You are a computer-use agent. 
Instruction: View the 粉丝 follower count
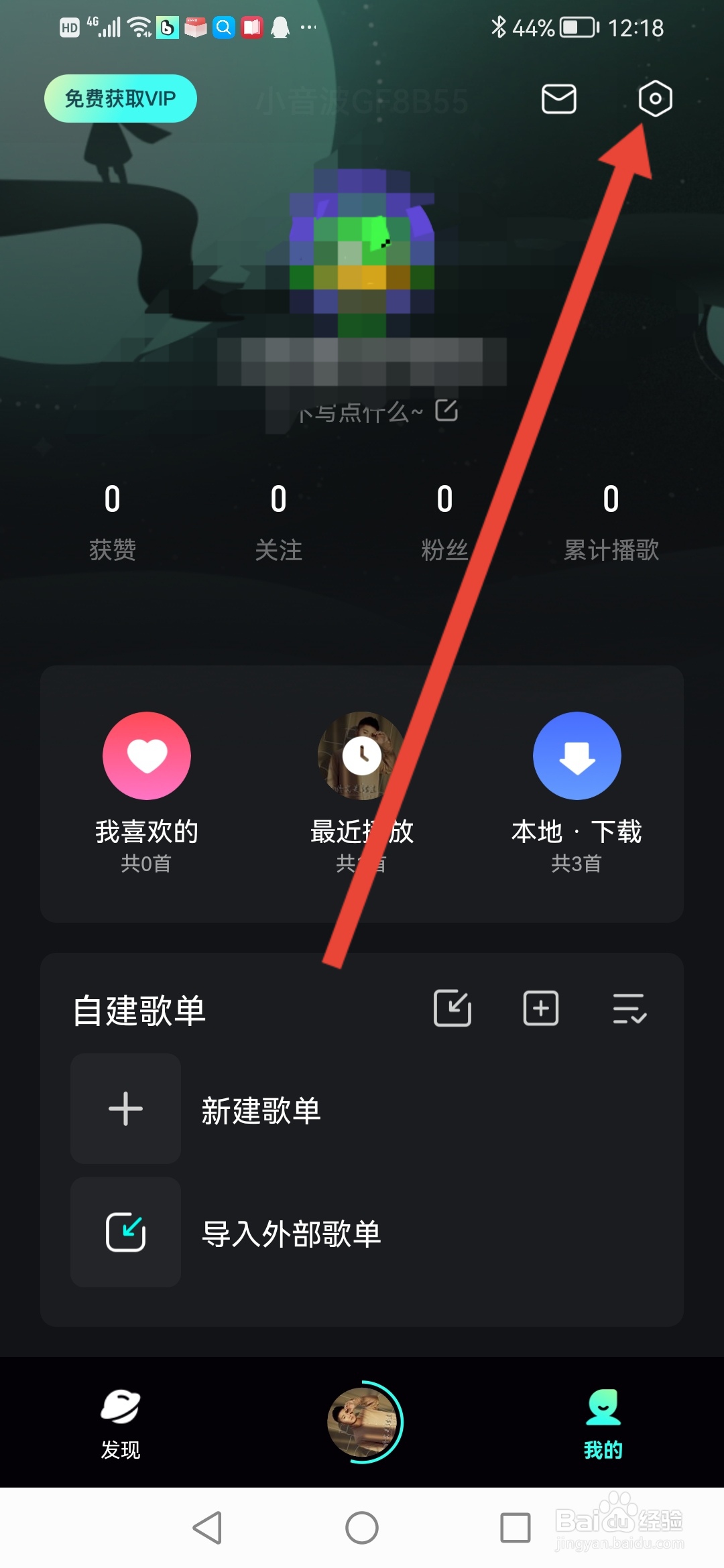click(x=444, y=523)
